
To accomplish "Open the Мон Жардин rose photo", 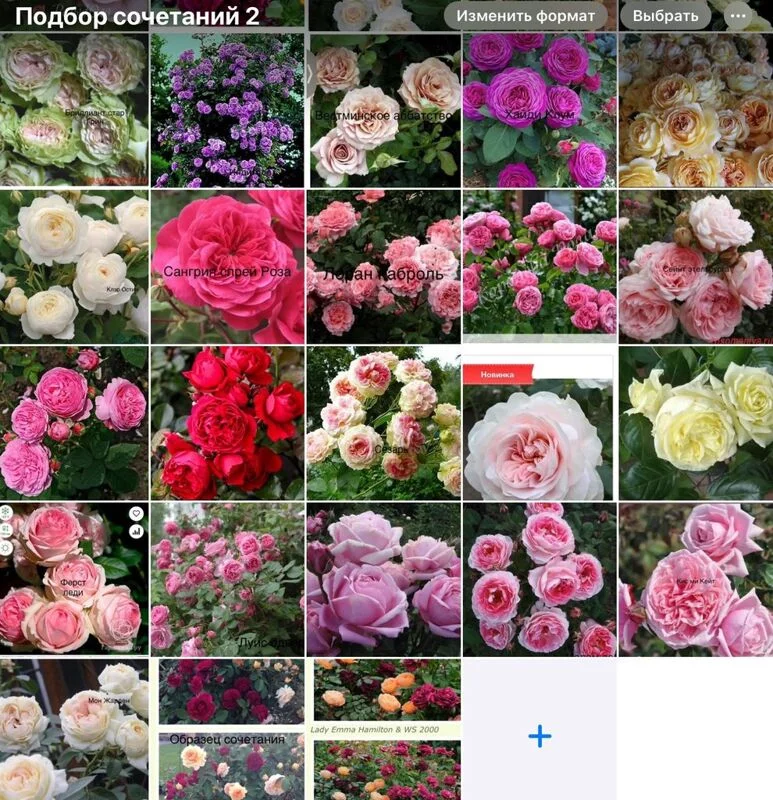I will click(x=73, y=730).
